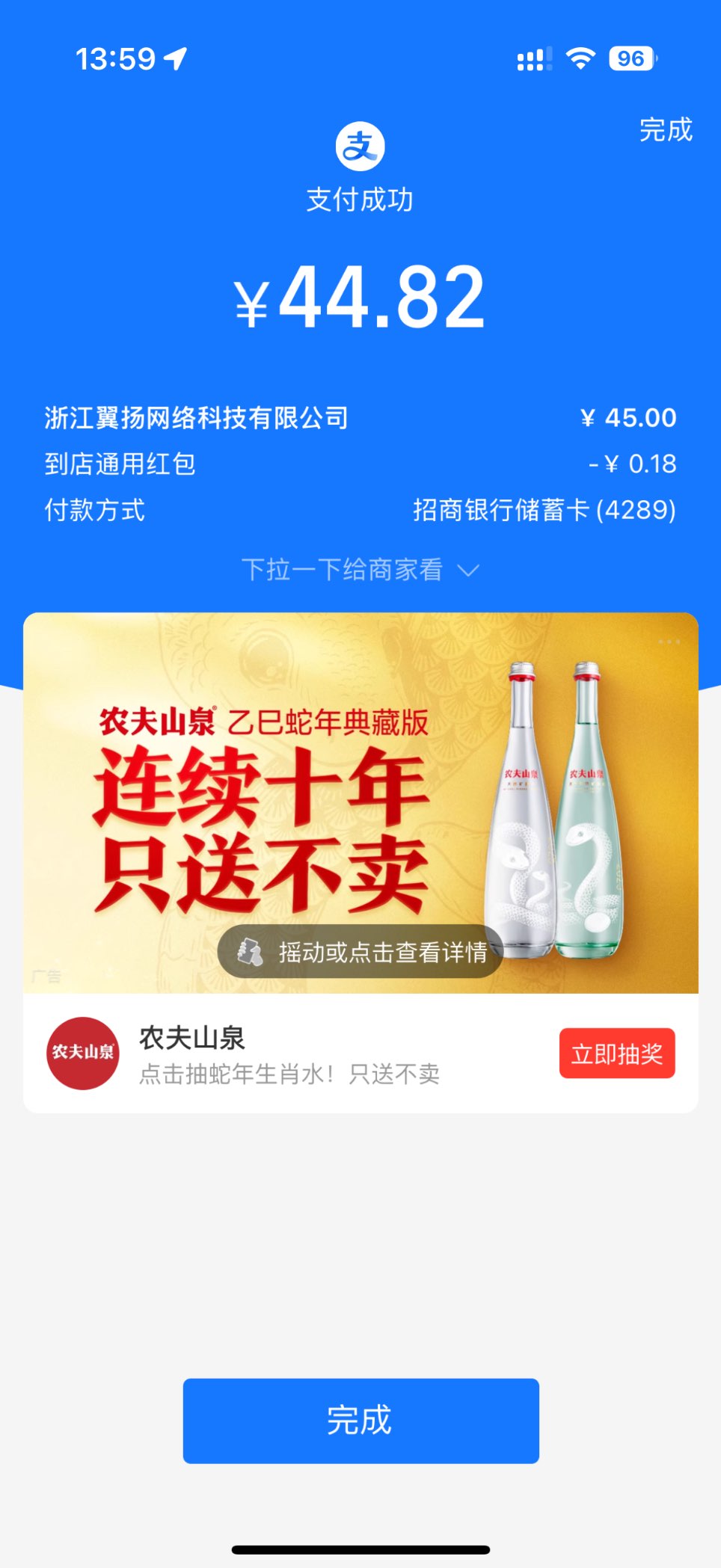This screenshot has height=1568, width=721.
Task: Expand 下拉一下给商家看 details
Action: pos(360,571)
